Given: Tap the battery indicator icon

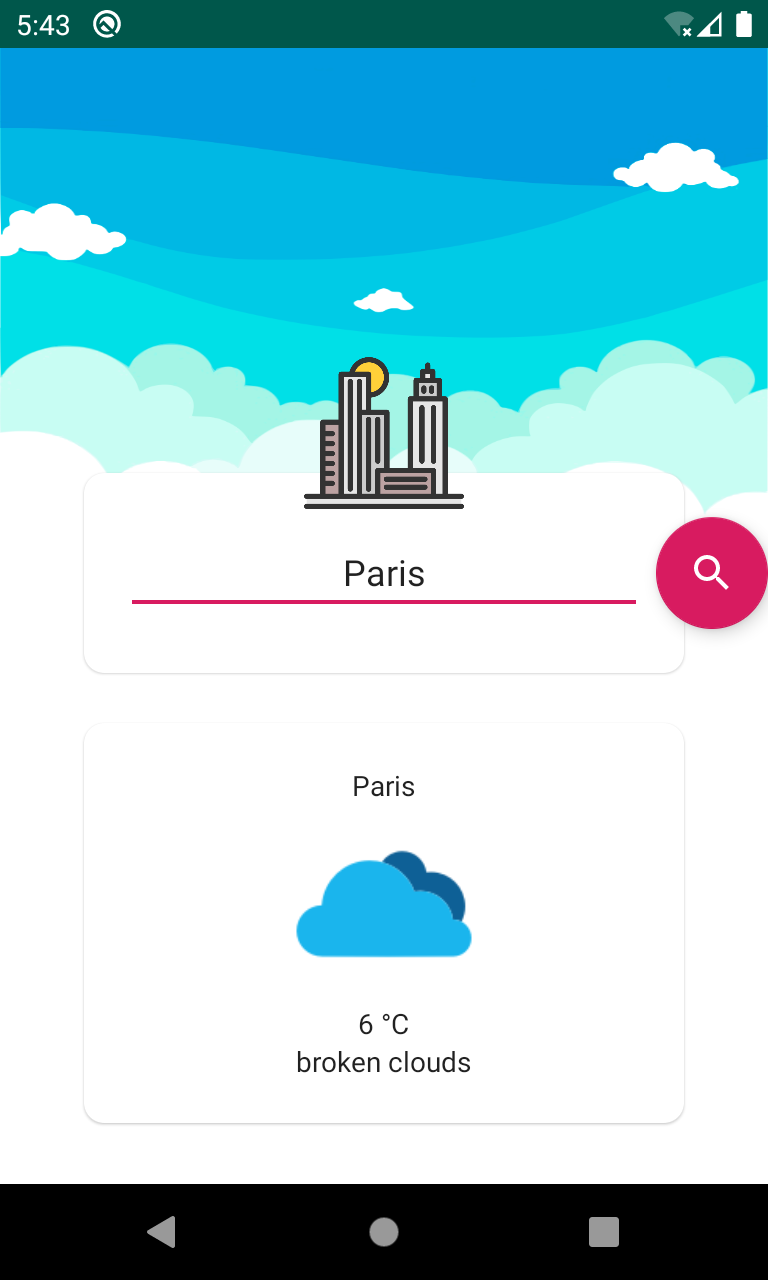Looking at the screenshot, I should pos(744,24).
